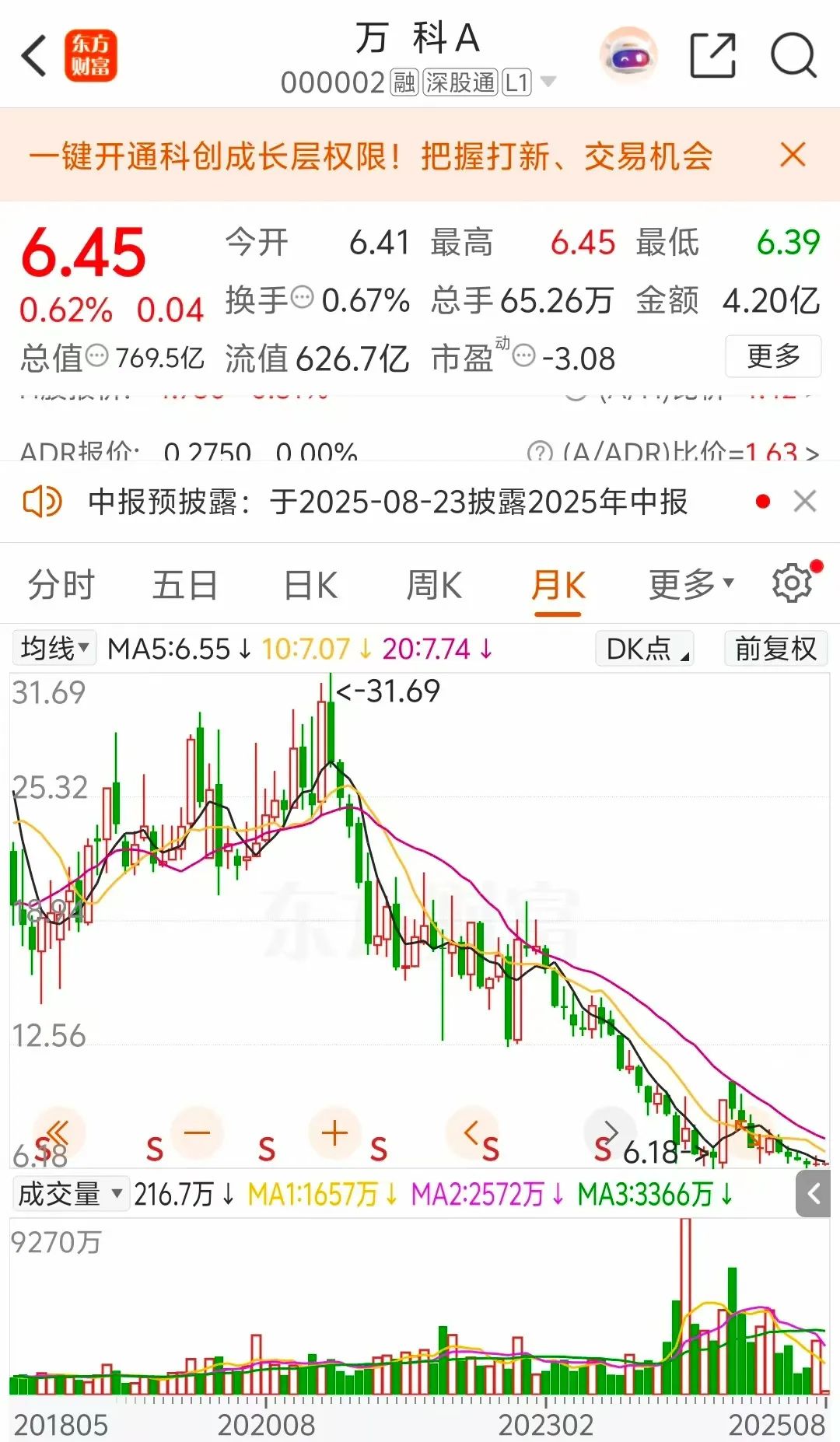Expand the side panel arrow tab
840x1442 pixels.
click(x=814, y=1194)
